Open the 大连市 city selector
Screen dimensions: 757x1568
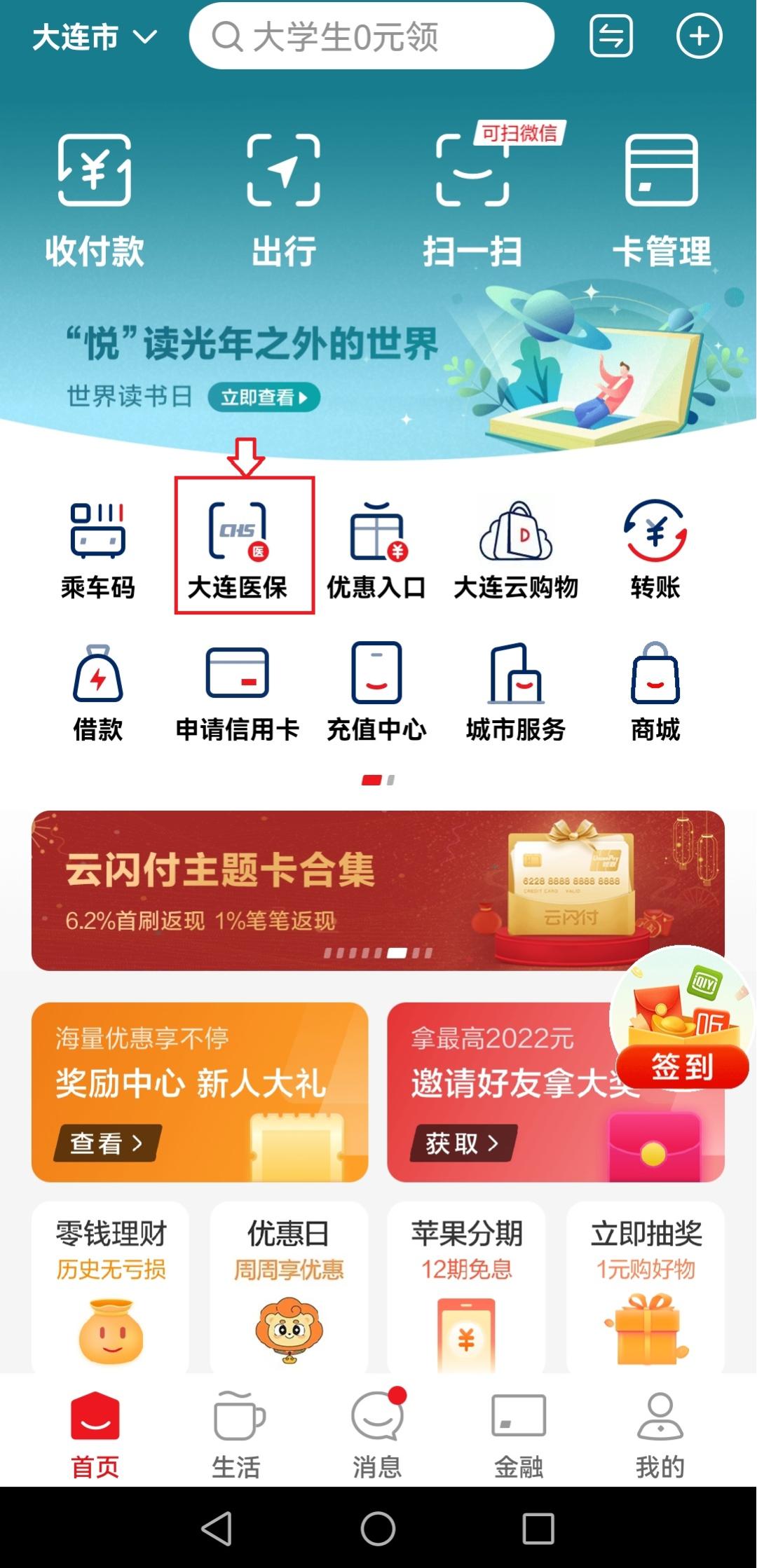click(95, 36)
